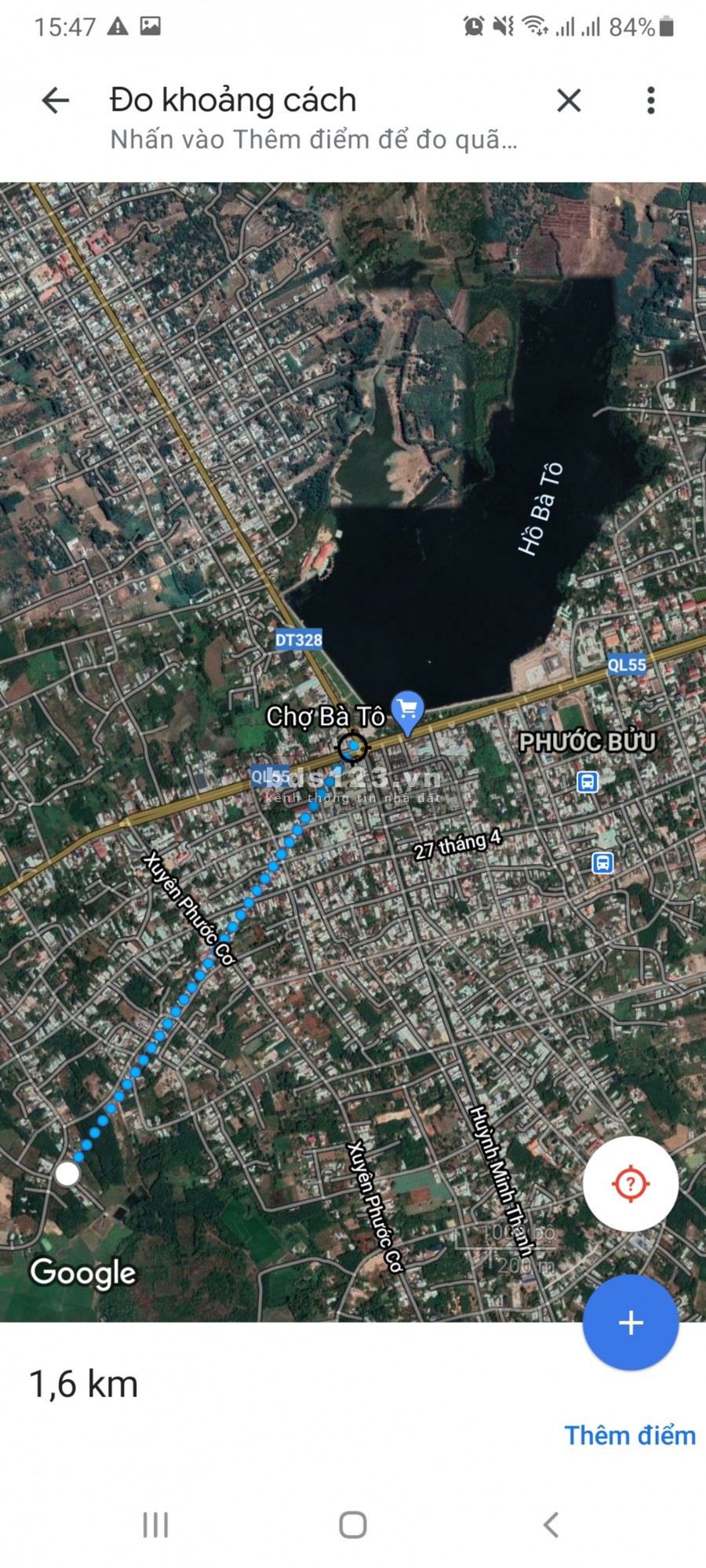Go to the system home screen
Image resolution: width=706 pixels, height=1568 pixels.
click(x=353, y=1525)
